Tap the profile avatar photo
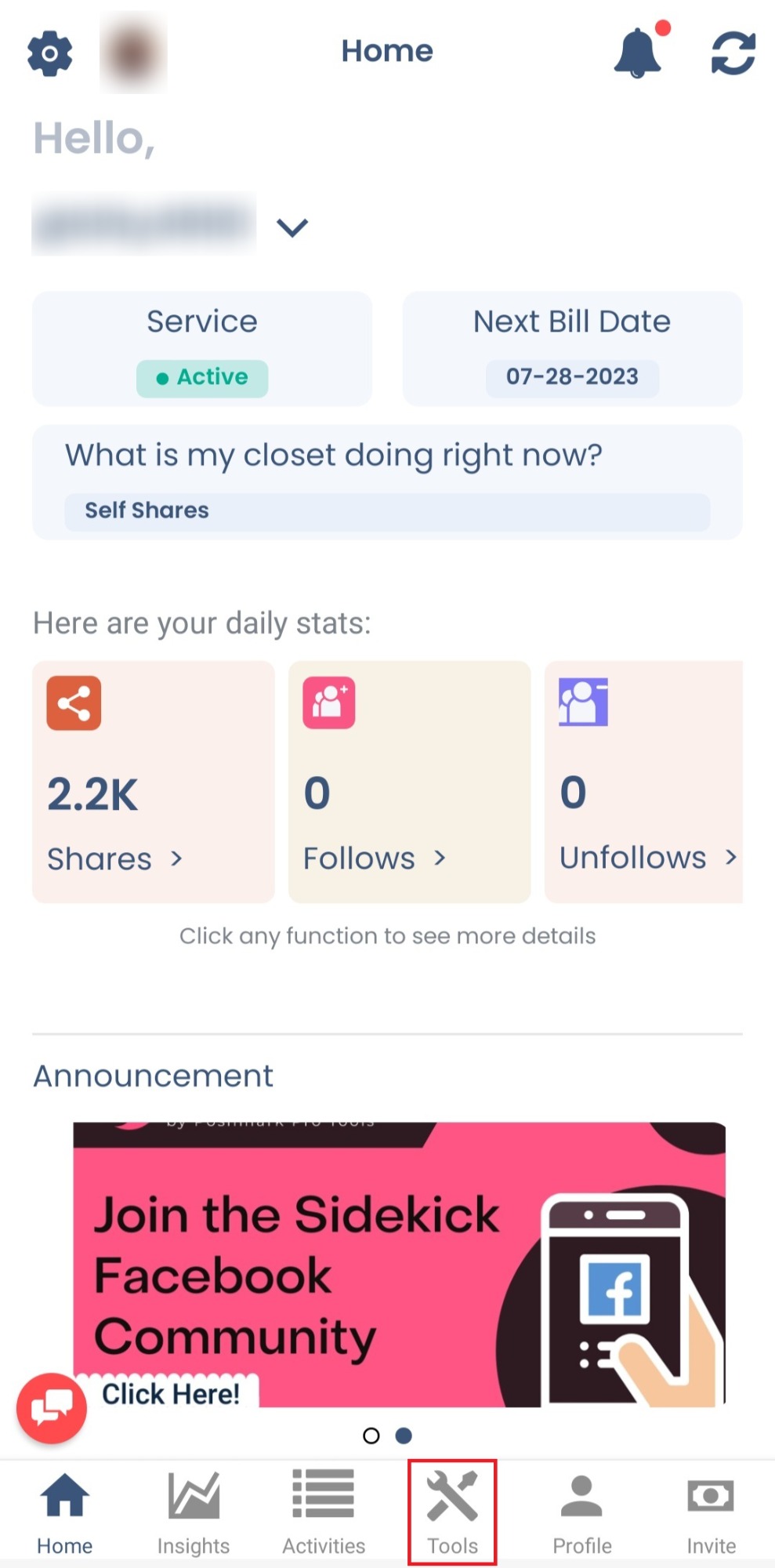 click(x=132, y=53)
